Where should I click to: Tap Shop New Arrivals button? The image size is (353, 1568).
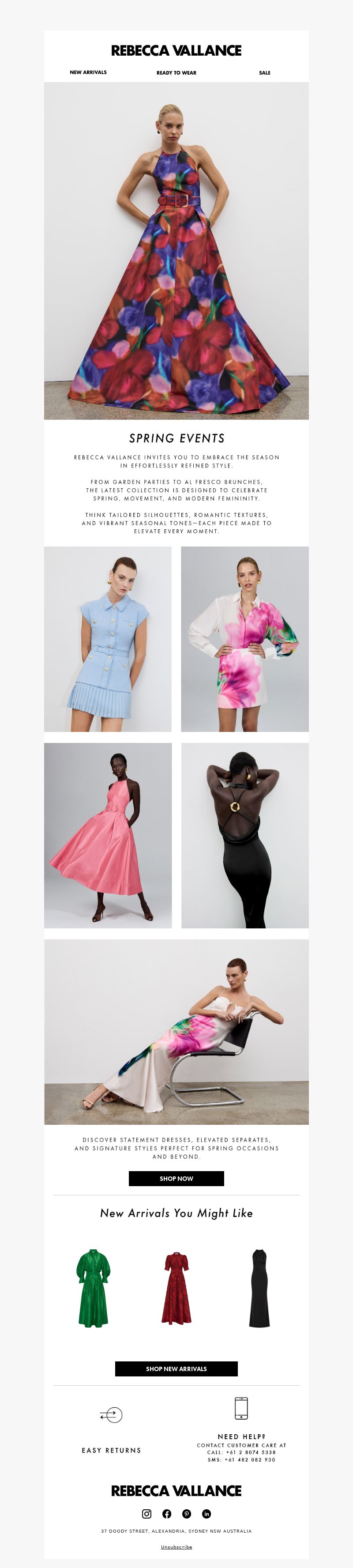pos(176,1369)
